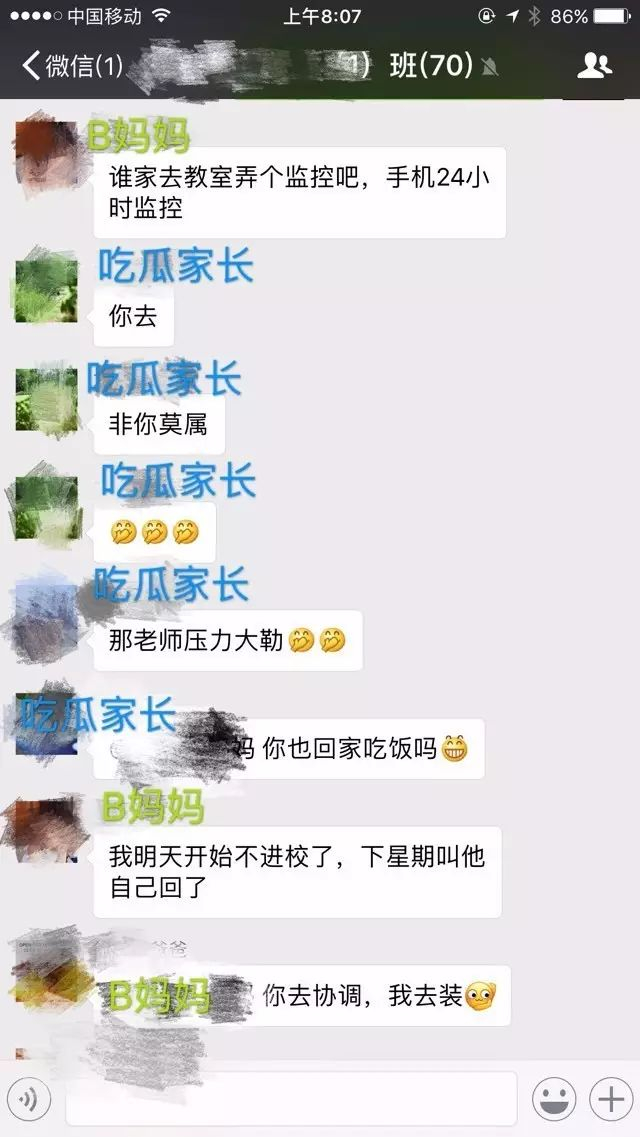Screen dimensions: 640x1137
Task: Focus the message text field
Action: tap(291, 1099)
